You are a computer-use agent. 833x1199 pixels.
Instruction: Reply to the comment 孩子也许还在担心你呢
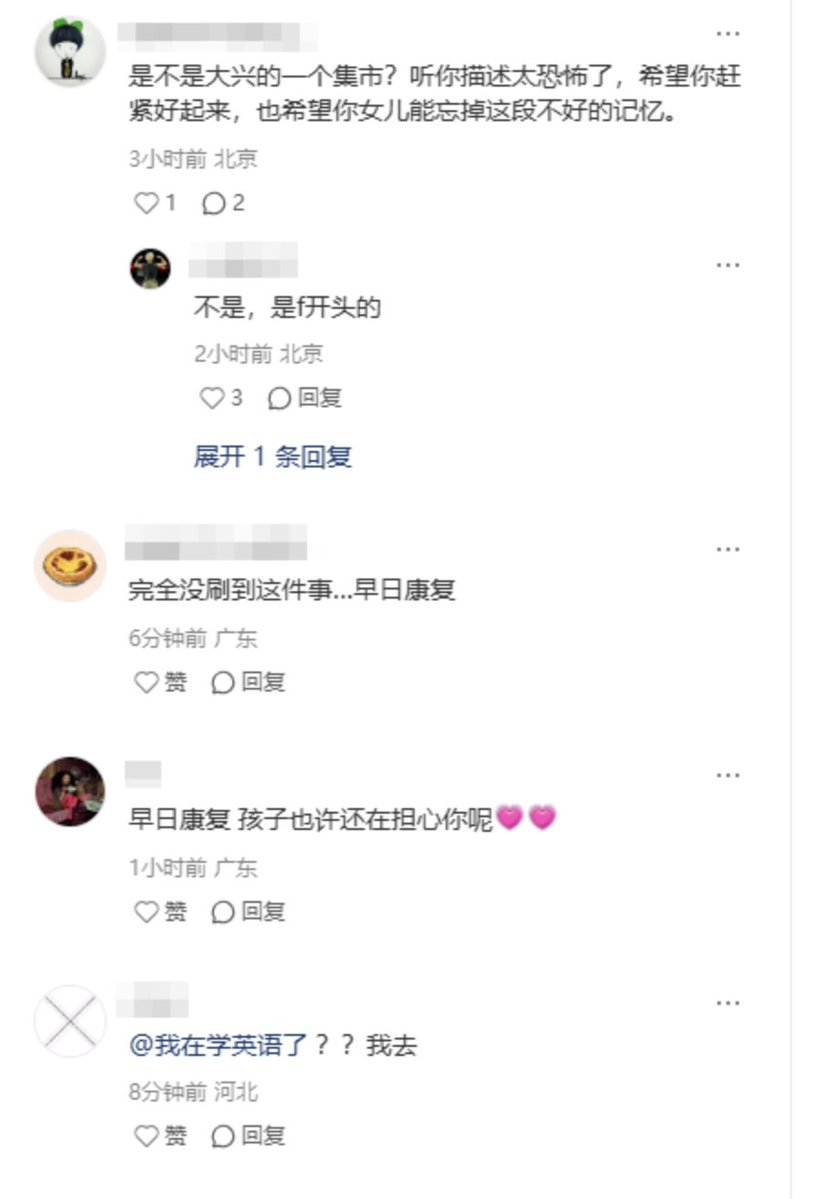click(248, 911)
